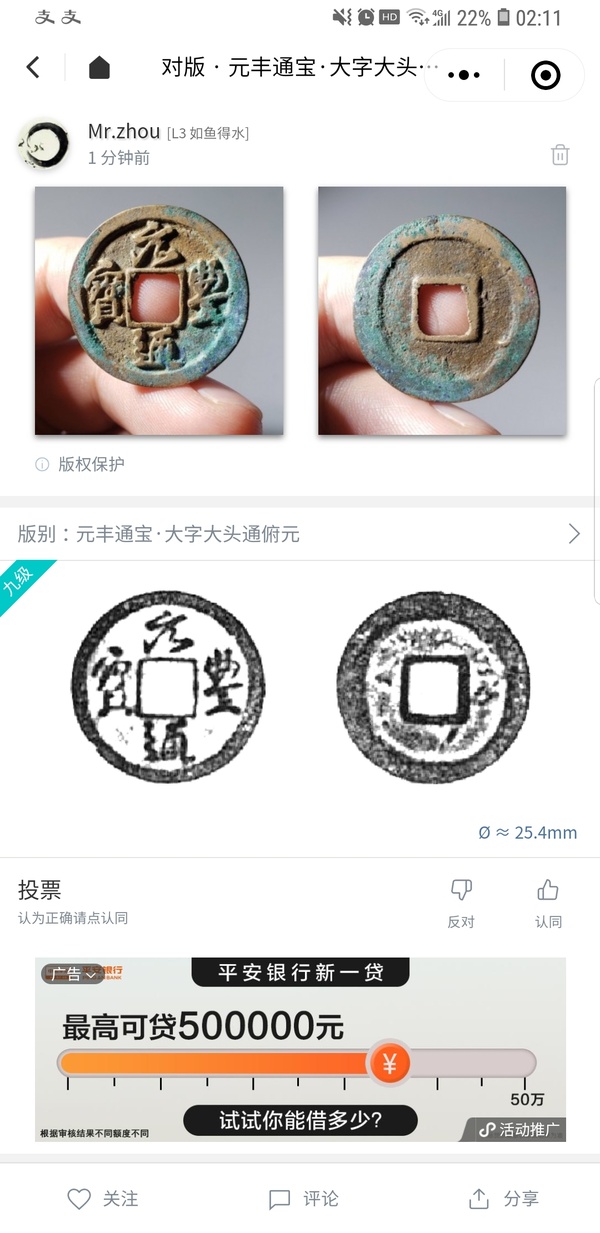View the coin front photo

(159, 311)
